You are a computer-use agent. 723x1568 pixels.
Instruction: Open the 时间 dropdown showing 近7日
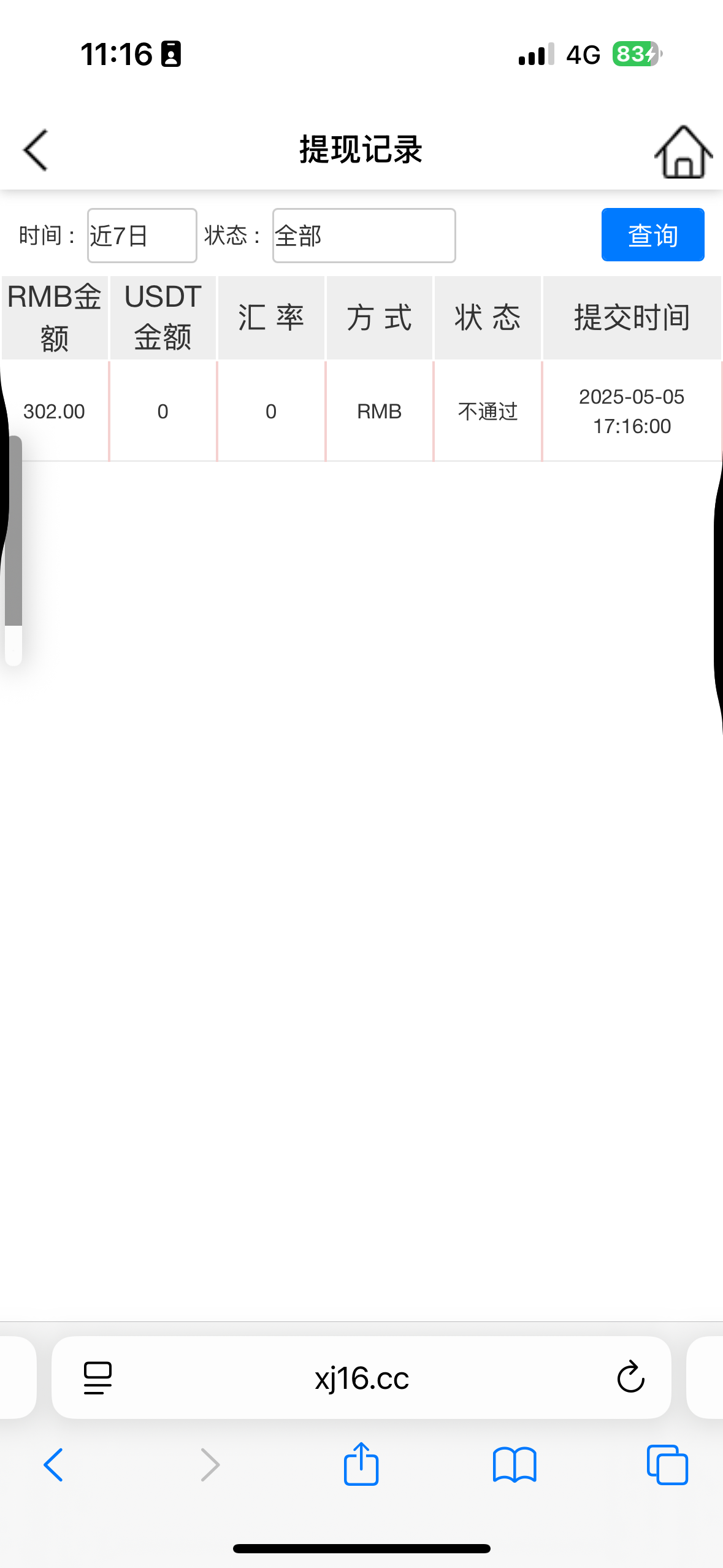tap(142, 236)
